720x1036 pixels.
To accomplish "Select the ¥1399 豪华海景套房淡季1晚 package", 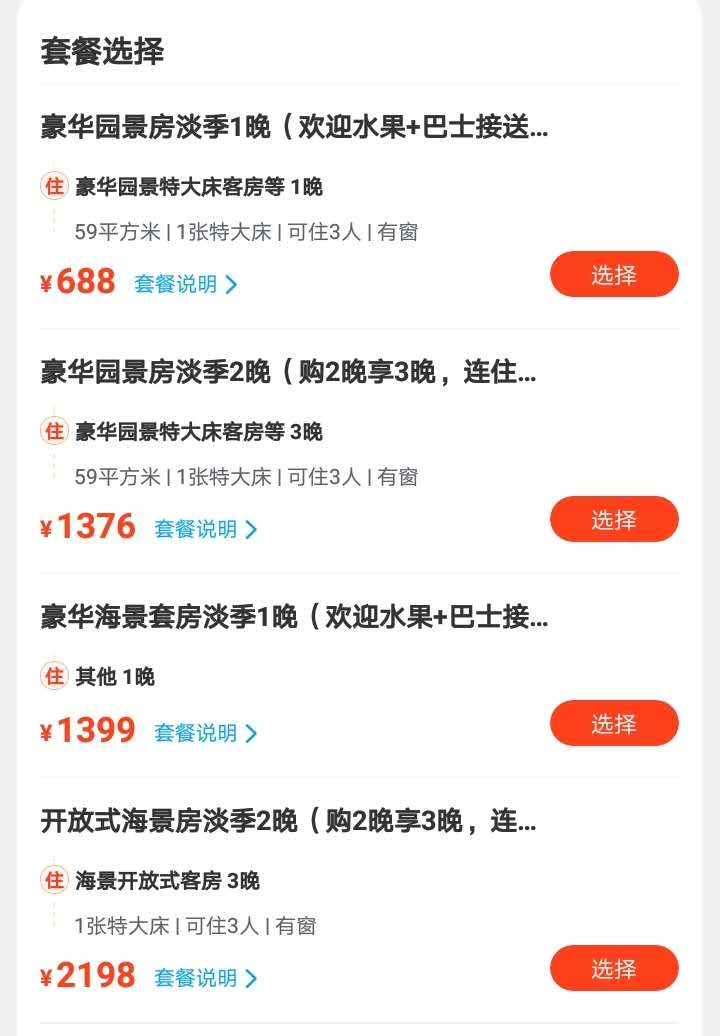I will click(x=614, y=724).
